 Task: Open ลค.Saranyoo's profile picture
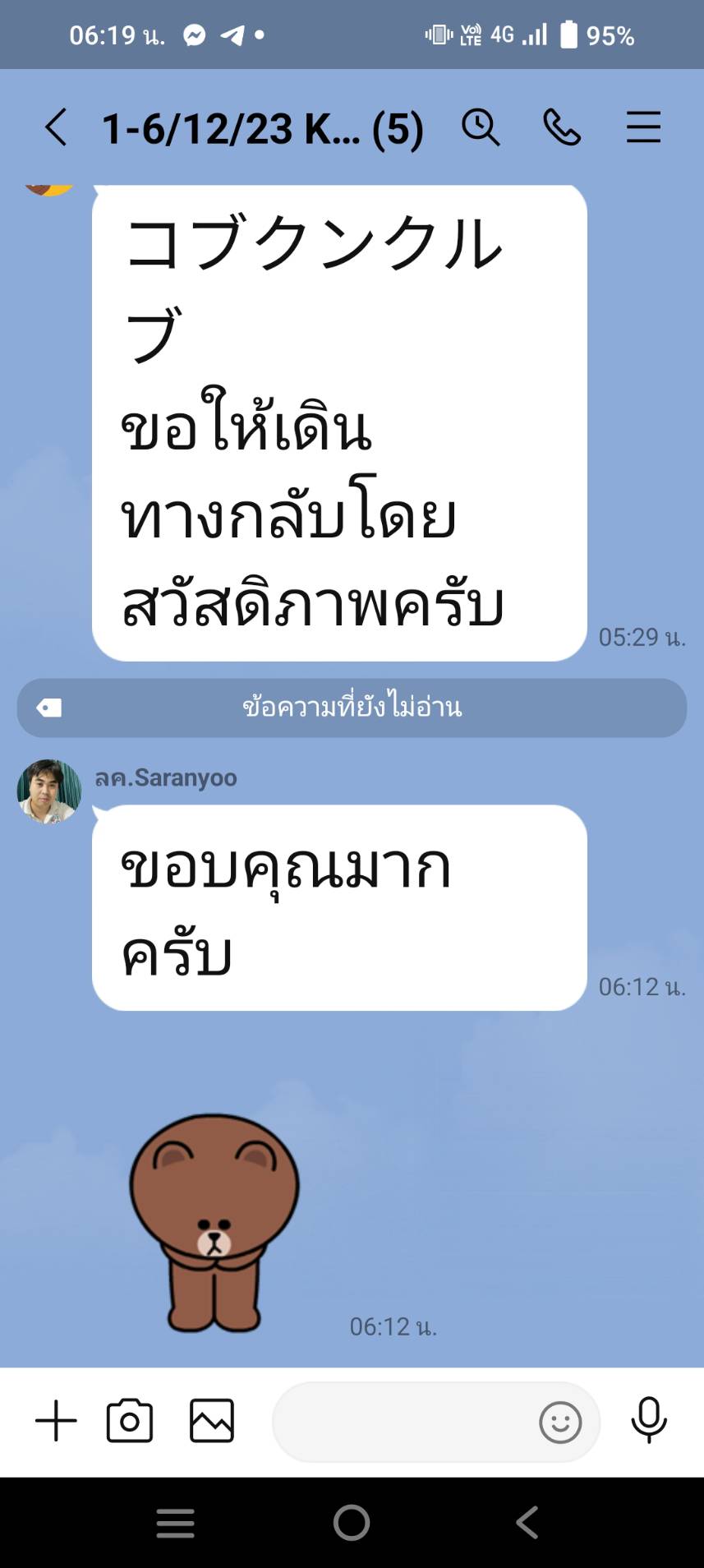click(x=49, y=791)
